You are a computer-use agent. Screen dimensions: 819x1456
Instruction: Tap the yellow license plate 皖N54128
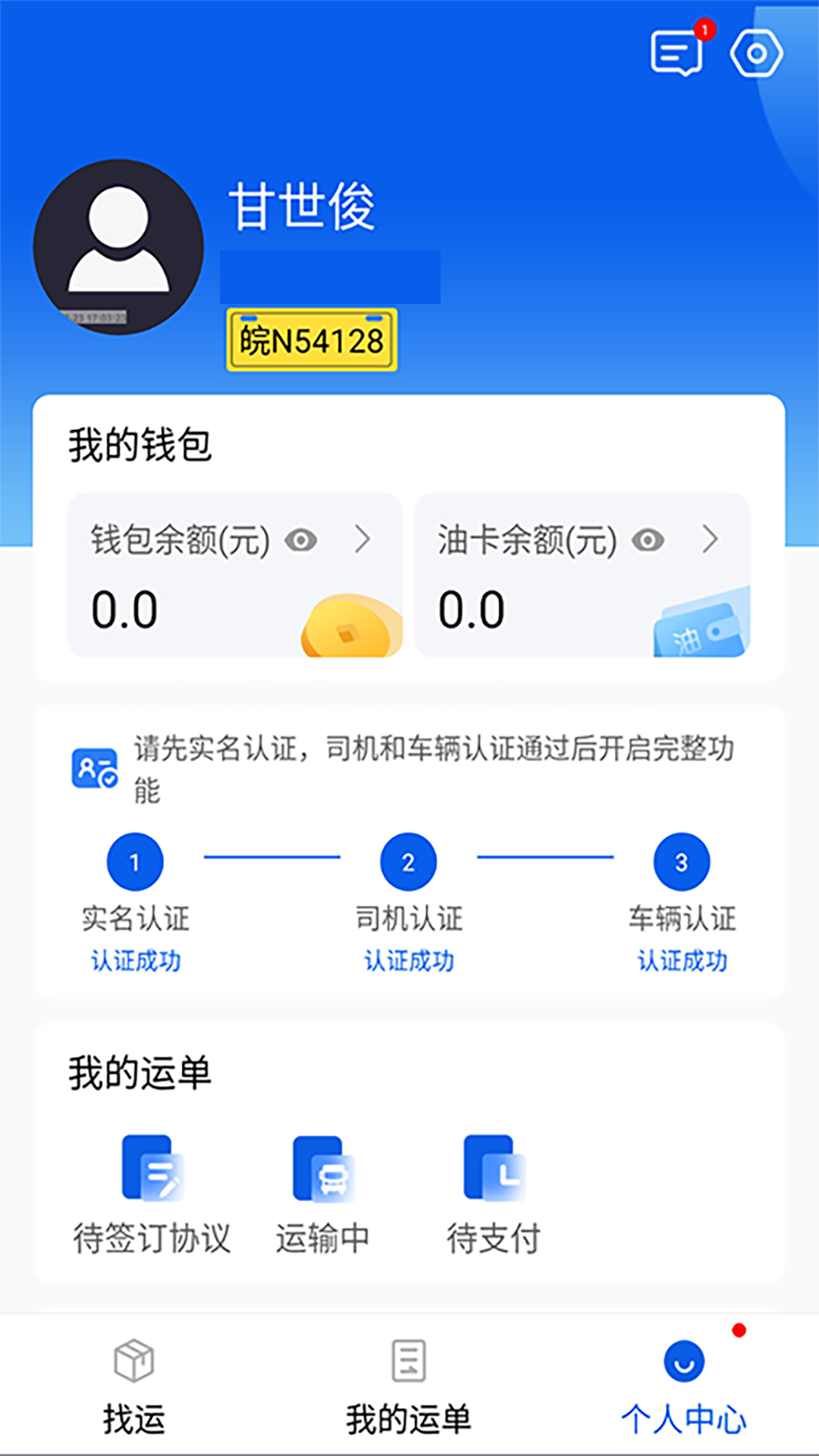pyautogui.click(x=311, y=340)
